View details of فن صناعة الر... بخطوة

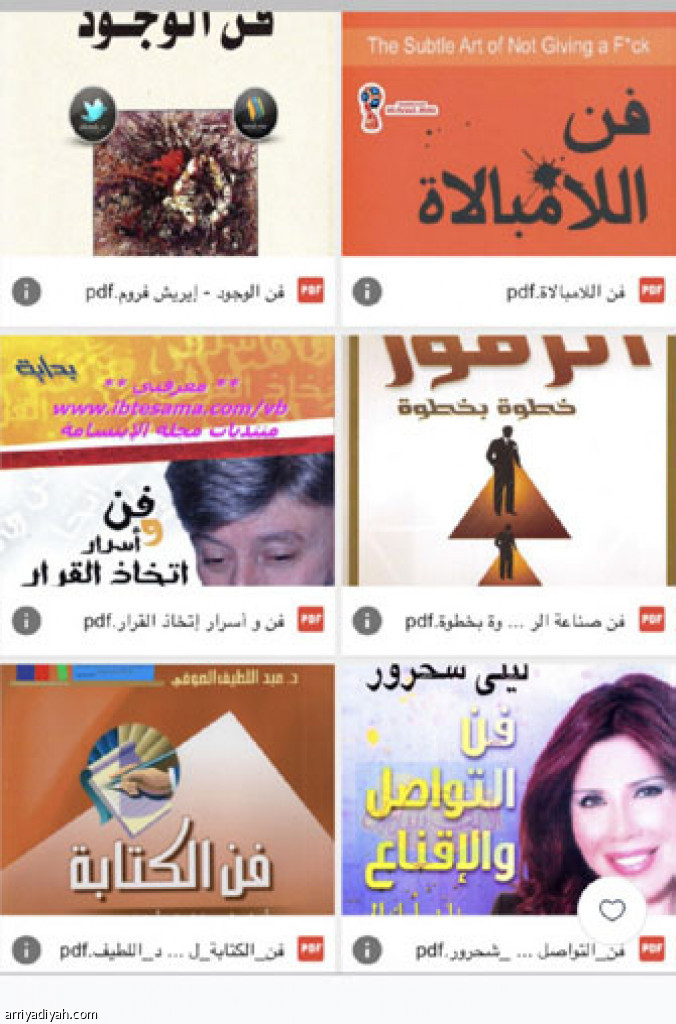click(x=367, y=620)
